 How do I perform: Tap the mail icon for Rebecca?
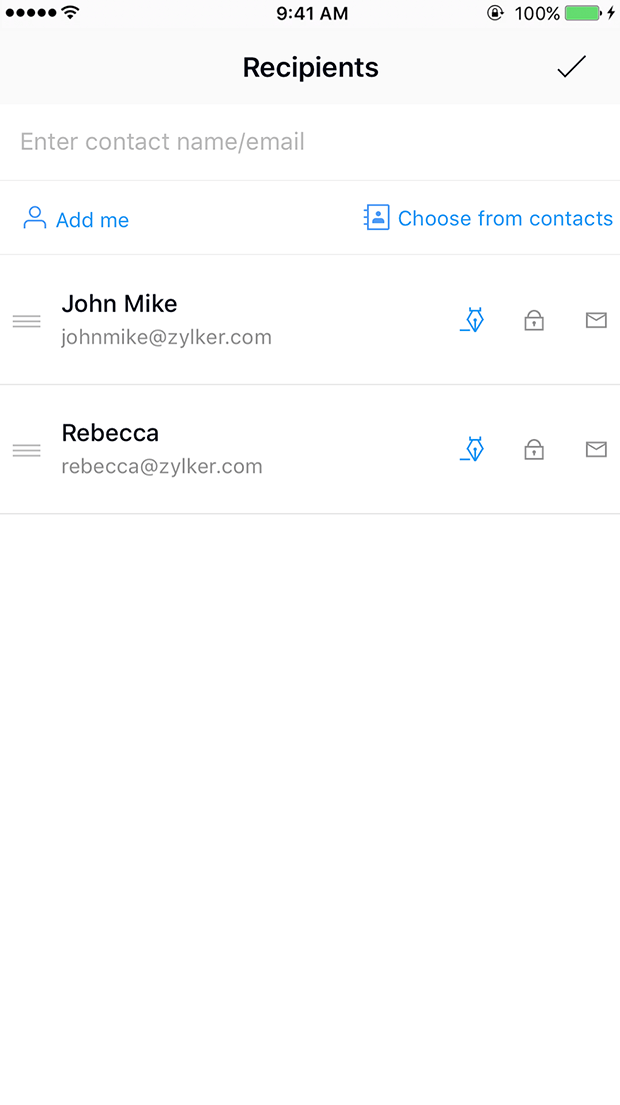(x=596, y=449)
